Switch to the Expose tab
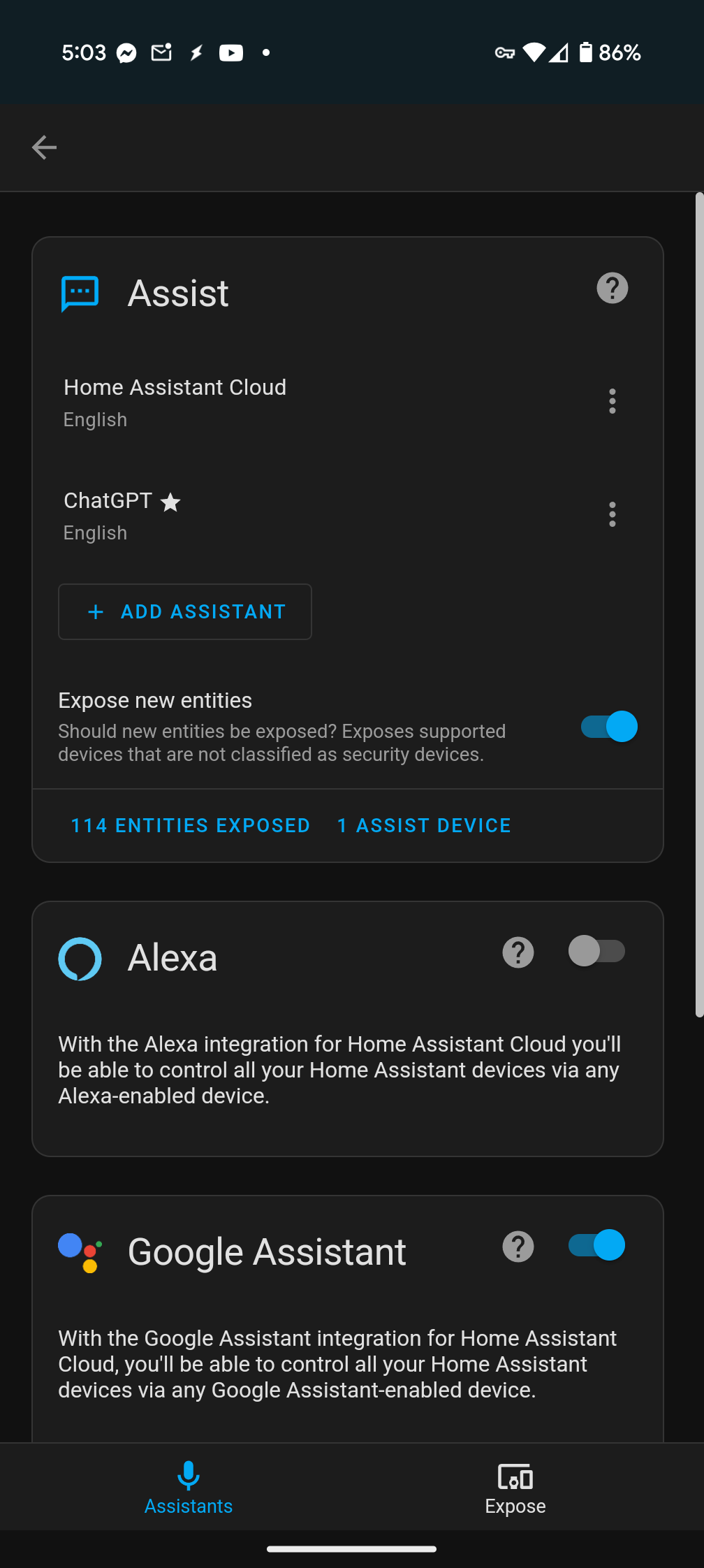The width and height of the screenshot is (704, 1568). pyautogui.click(x=515, y=1487)
